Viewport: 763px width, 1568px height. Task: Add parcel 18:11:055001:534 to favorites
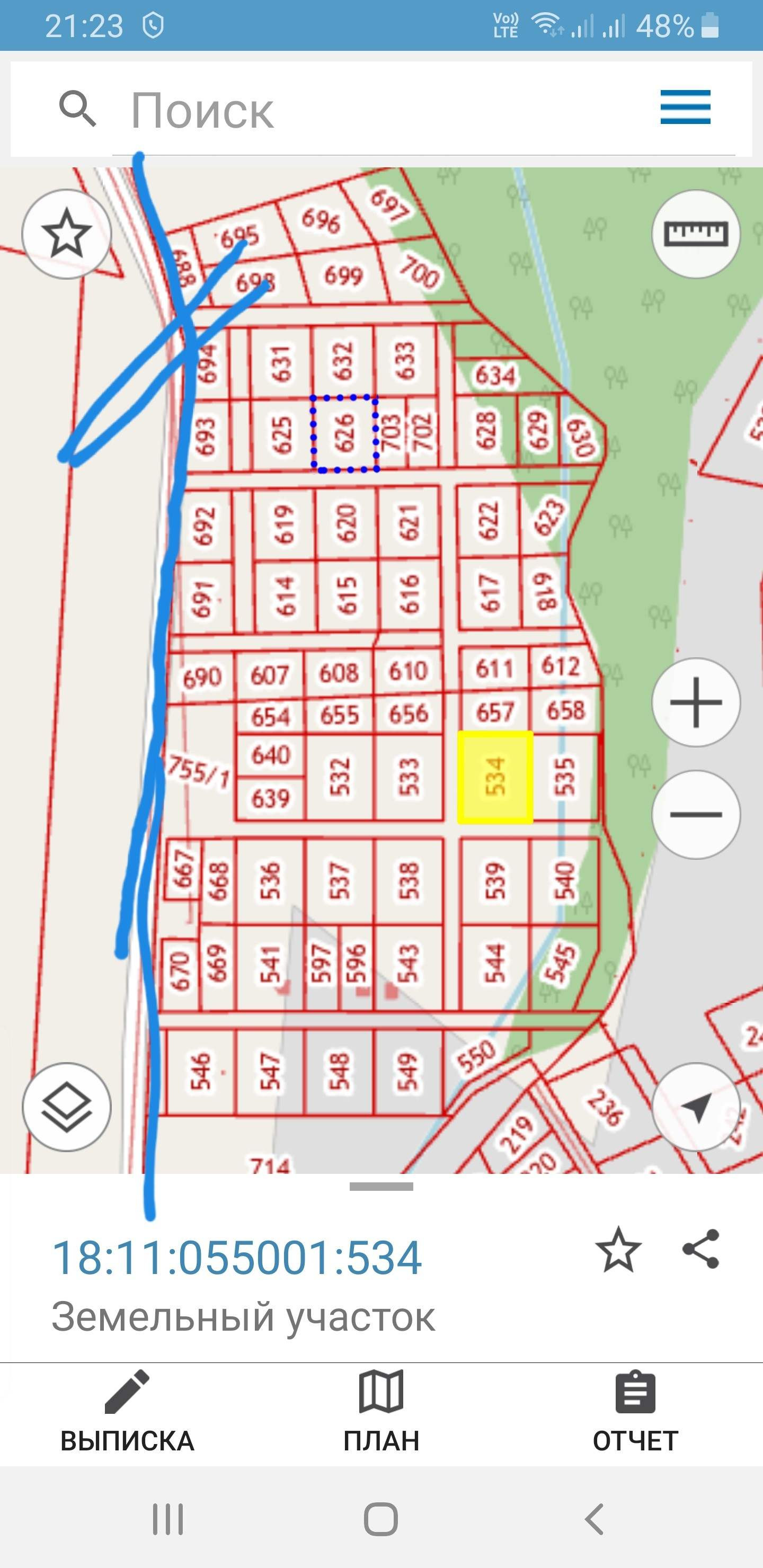618,1249
